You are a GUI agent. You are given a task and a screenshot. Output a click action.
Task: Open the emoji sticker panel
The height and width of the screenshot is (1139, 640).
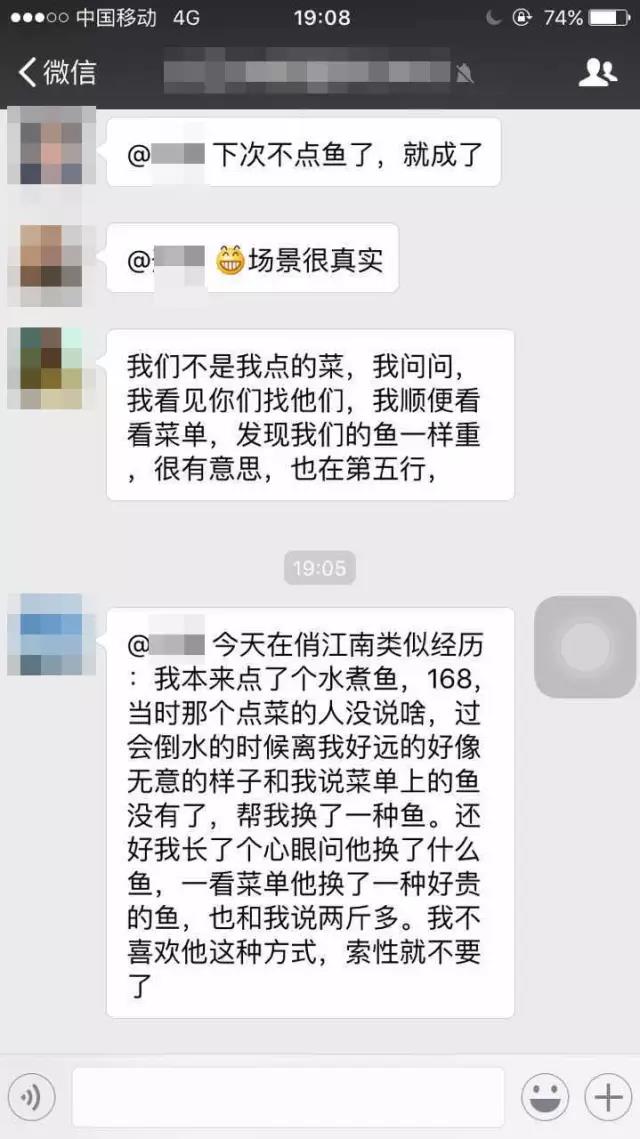(x=544, y=1098)
